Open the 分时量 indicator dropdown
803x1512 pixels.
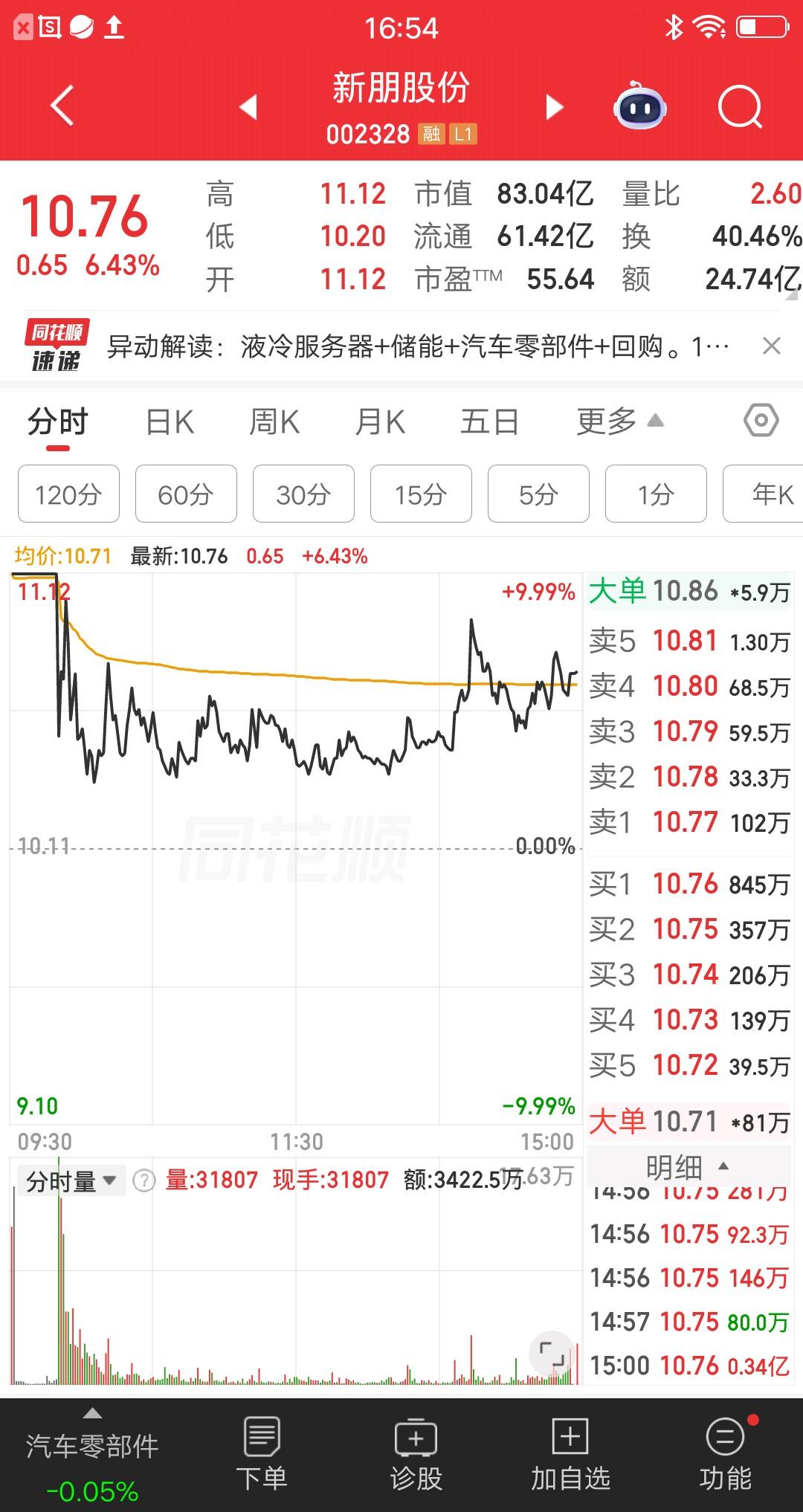pos(71,1180)
